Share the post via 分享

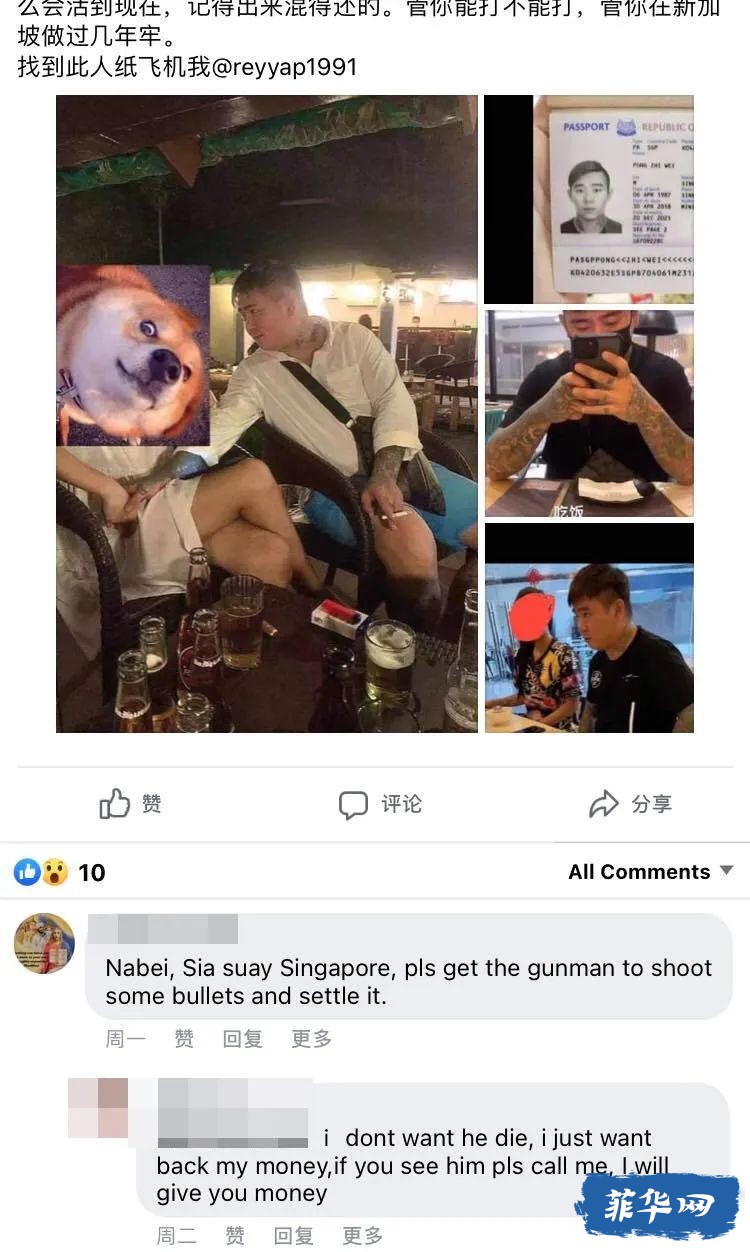point(630,804)
